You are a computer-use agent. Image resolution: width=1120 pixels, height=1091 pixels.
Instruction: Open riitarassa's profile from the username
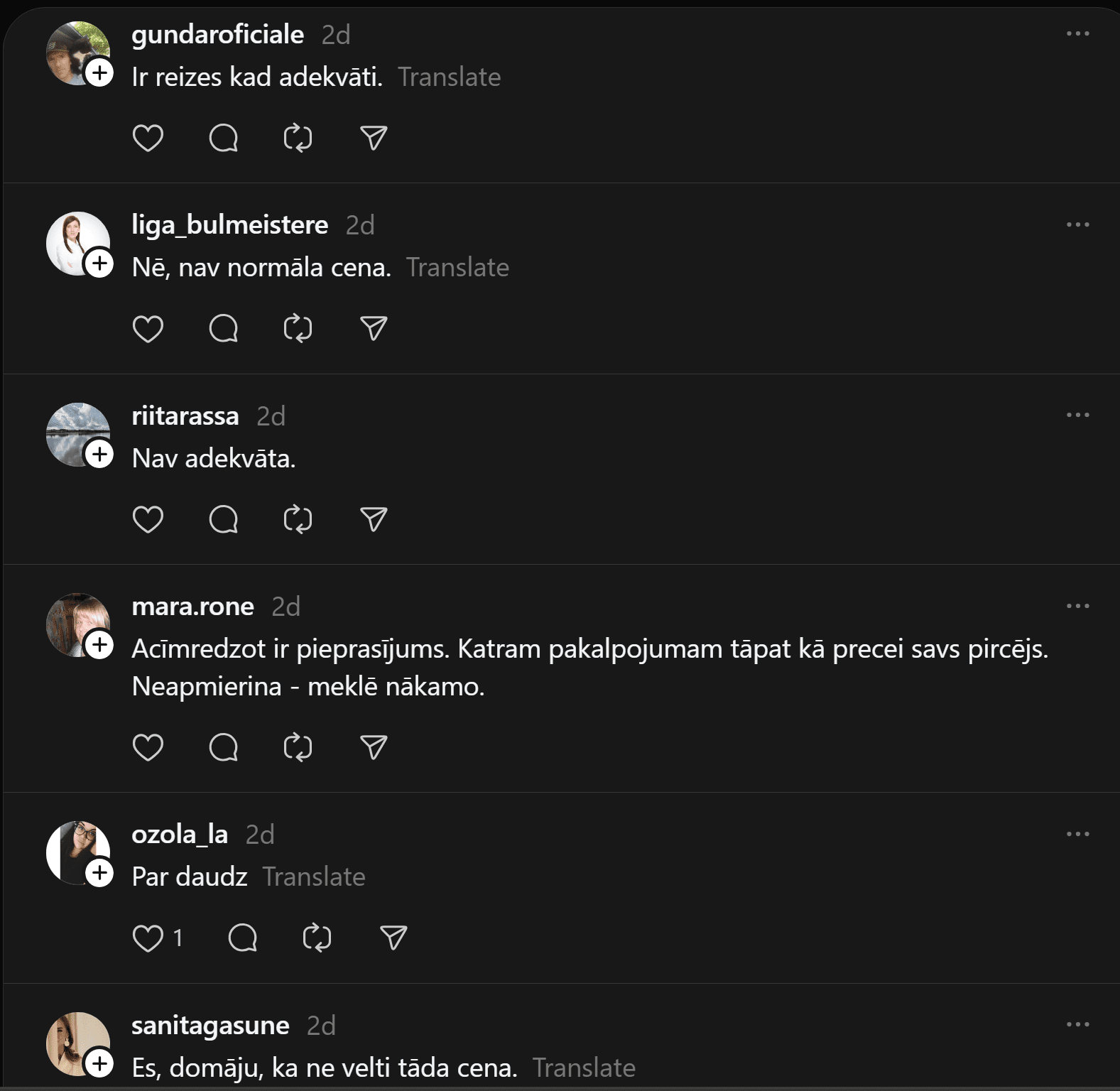185,416
